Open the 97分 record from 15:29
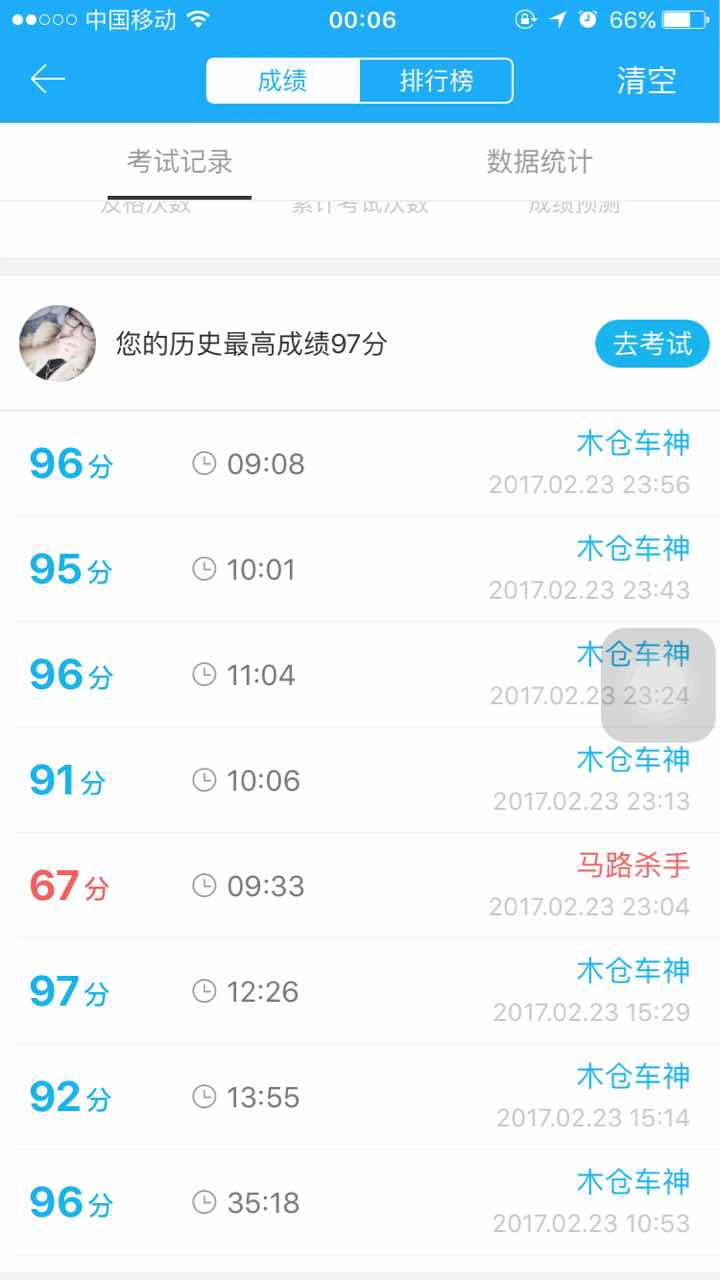Viewport: 720px width, 1280px height. [360, 991]
